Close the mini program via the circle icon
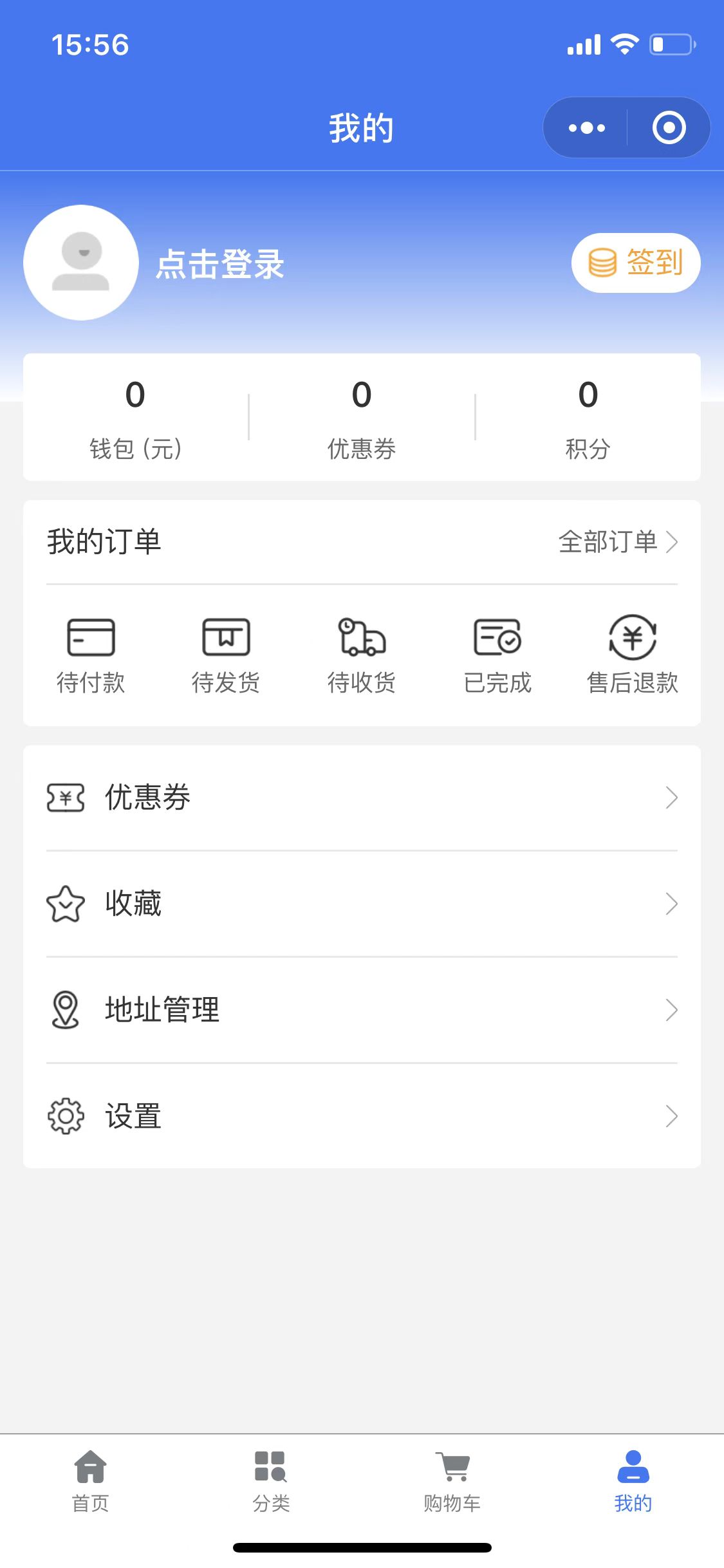Image resolution: width=724 pixels, height=1568 pixels. tap(669, 128)
